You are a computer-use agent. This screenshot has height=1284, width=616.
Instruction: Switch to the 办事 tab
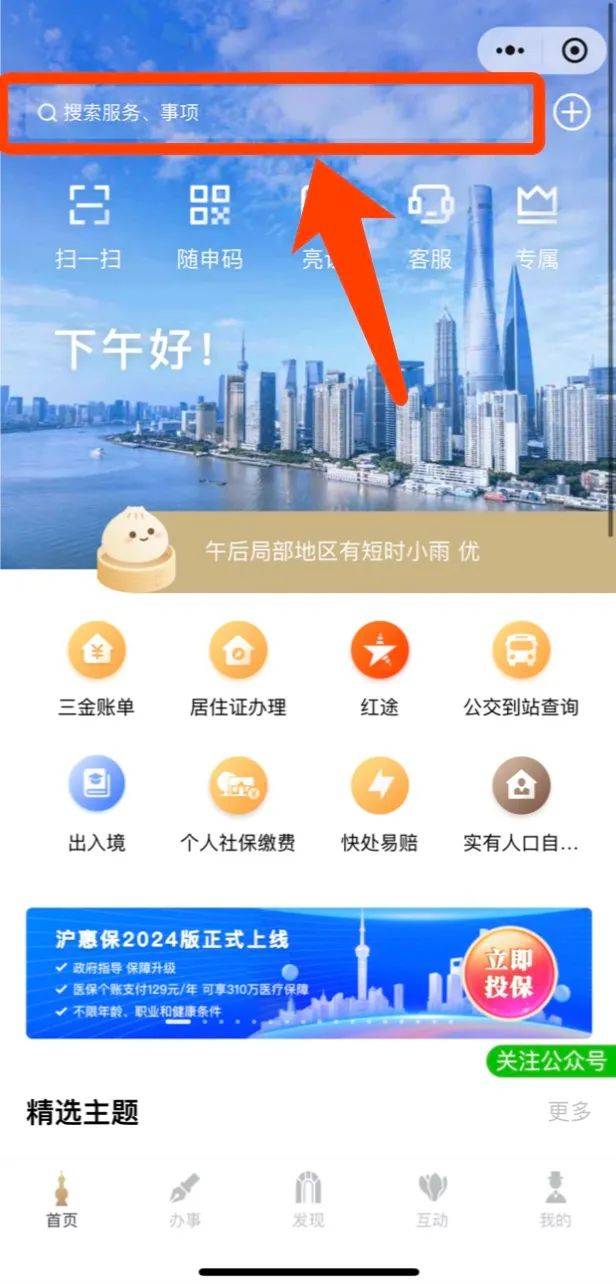coord(185,1200)
